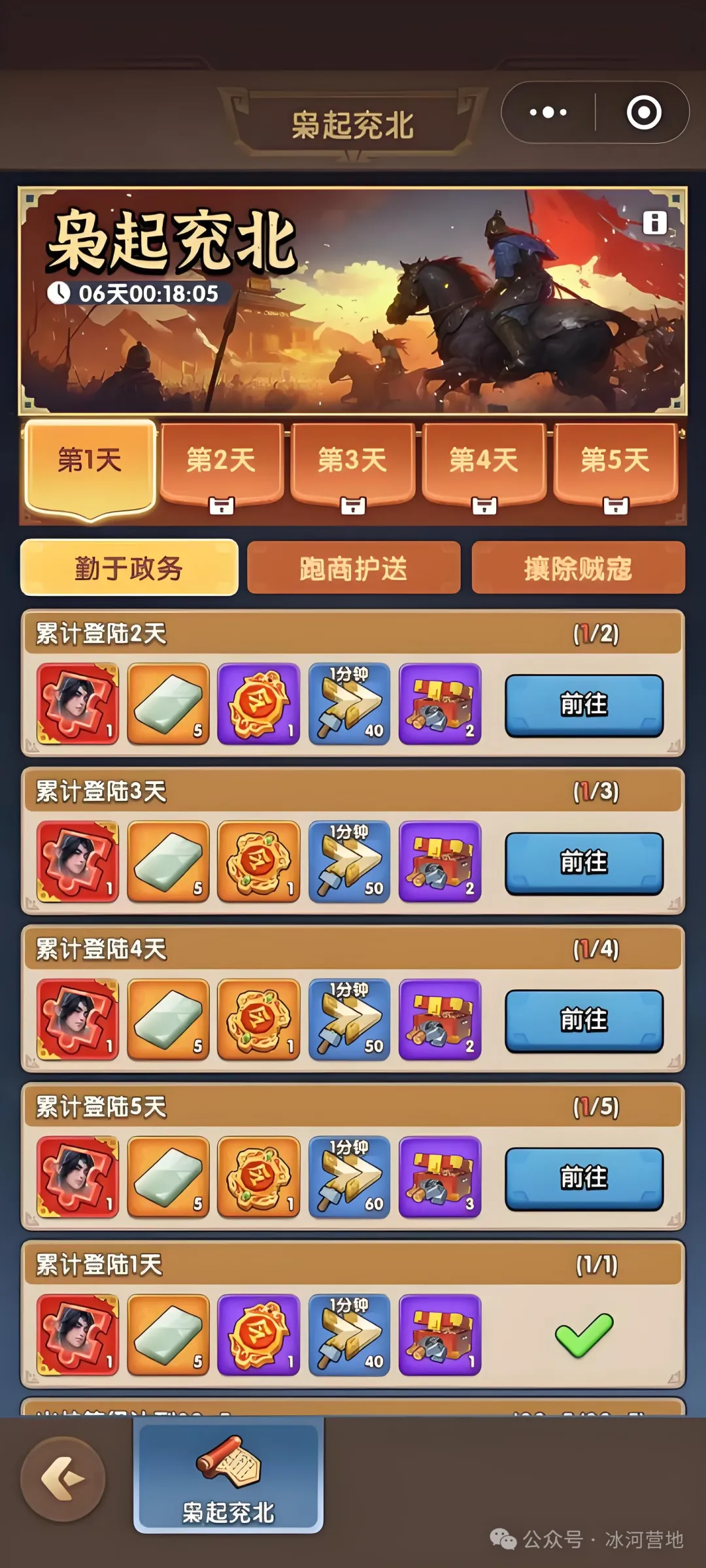Close the mini-program with the circle button
Image resolution: width=706 pixels, height=1568 pixels.
[644, 112]
